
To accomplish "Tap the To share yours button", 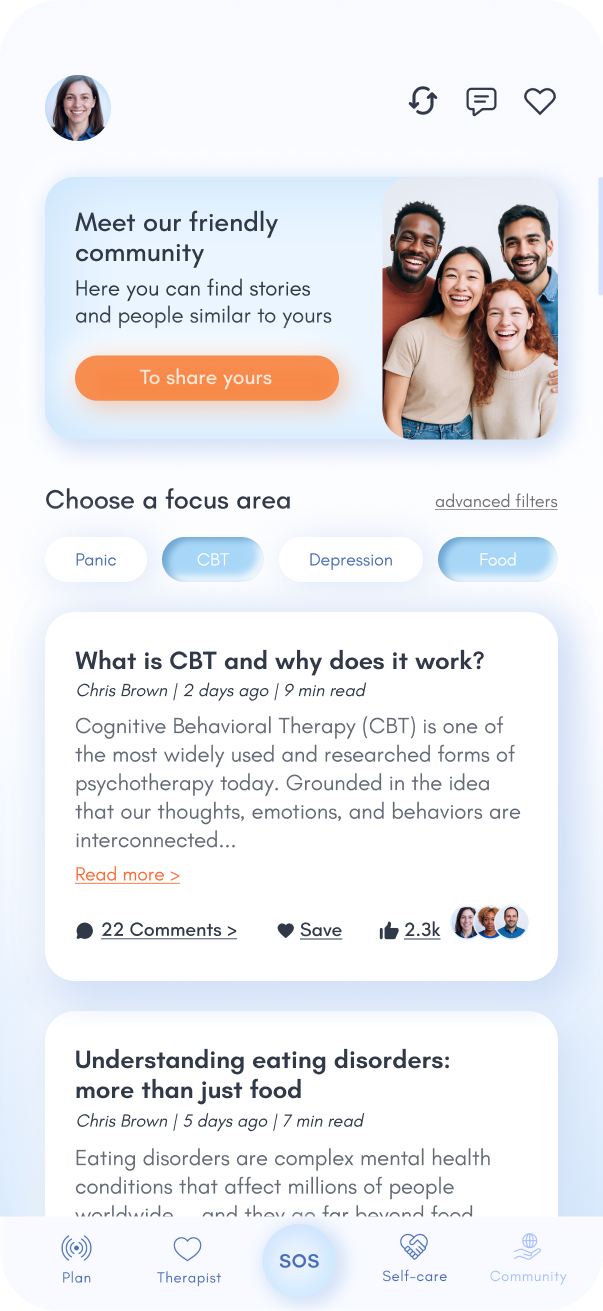I will (x=206, y=378).
